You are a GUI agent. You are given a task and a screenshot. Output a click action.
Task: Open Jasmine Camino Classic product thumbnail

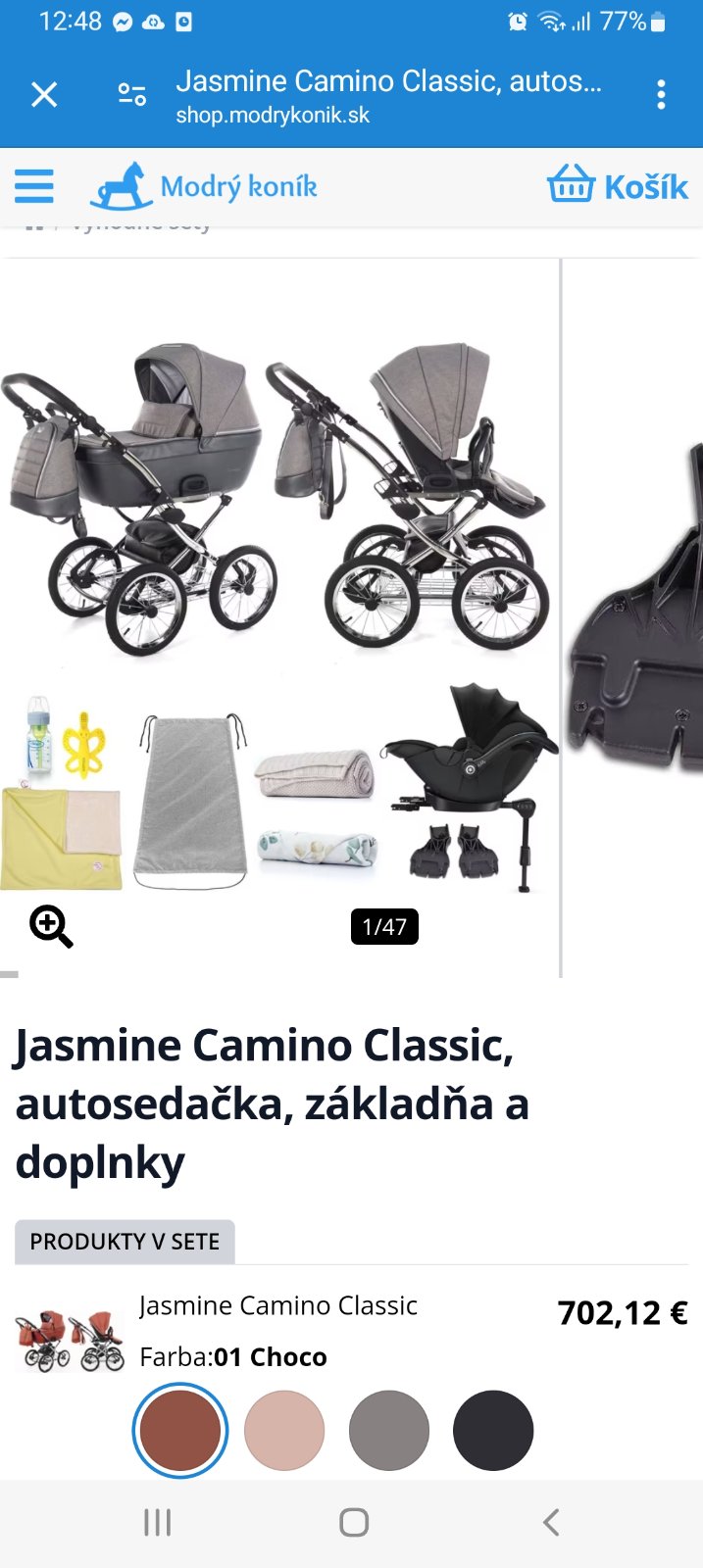70,1339
